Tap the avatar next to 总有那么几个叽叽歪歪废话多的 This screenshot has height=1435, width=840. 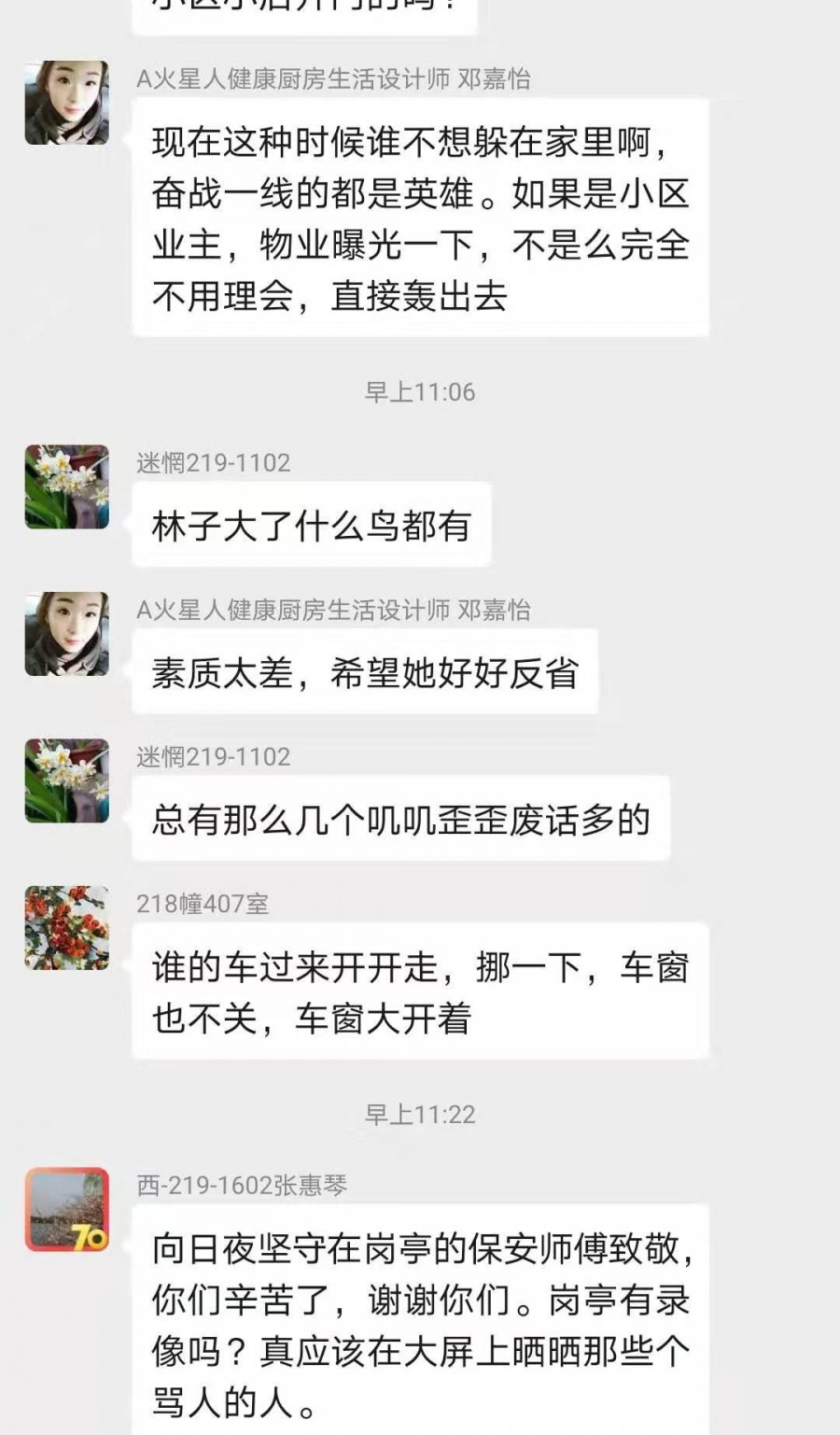66,781
